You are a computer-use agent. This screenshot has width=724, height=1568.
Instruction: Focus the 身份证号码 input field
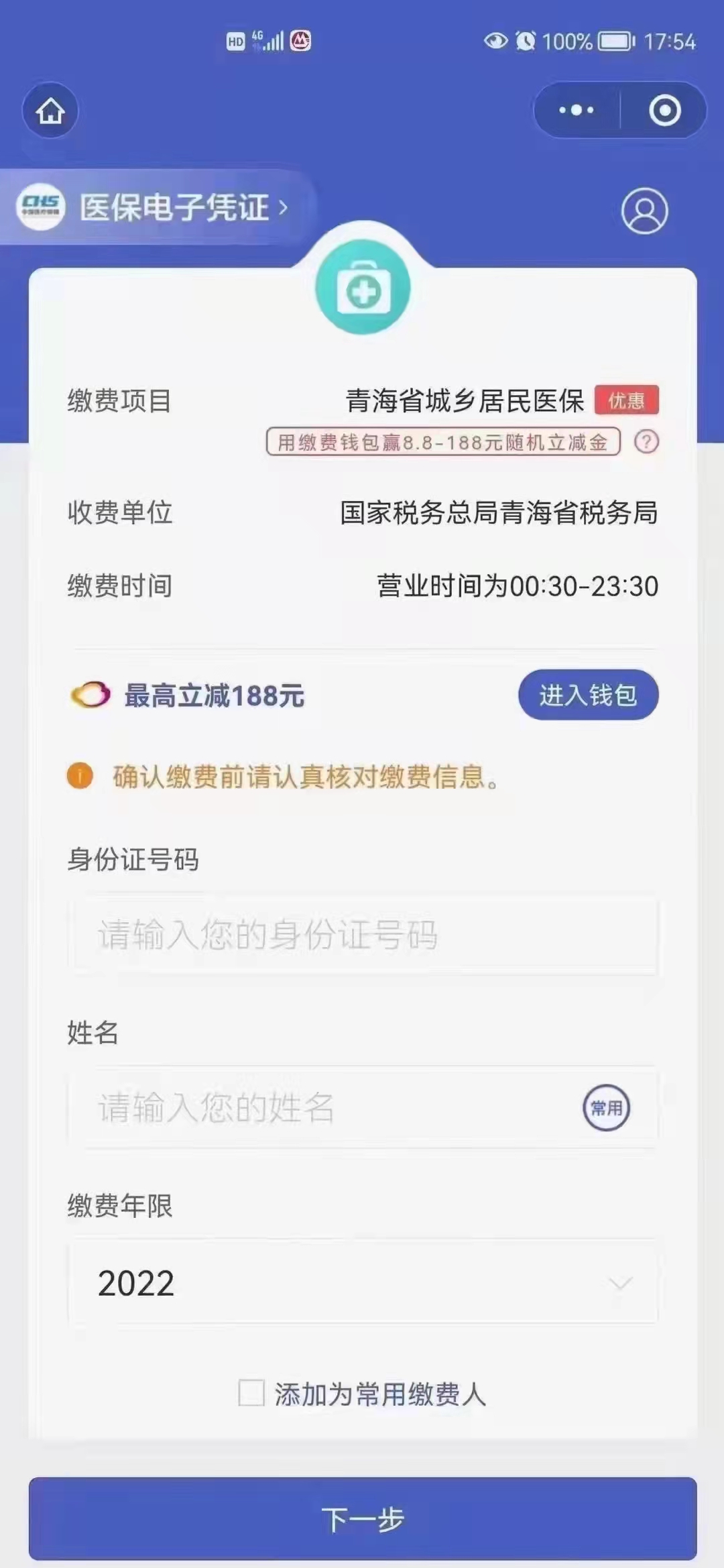(x=363, y=934)
